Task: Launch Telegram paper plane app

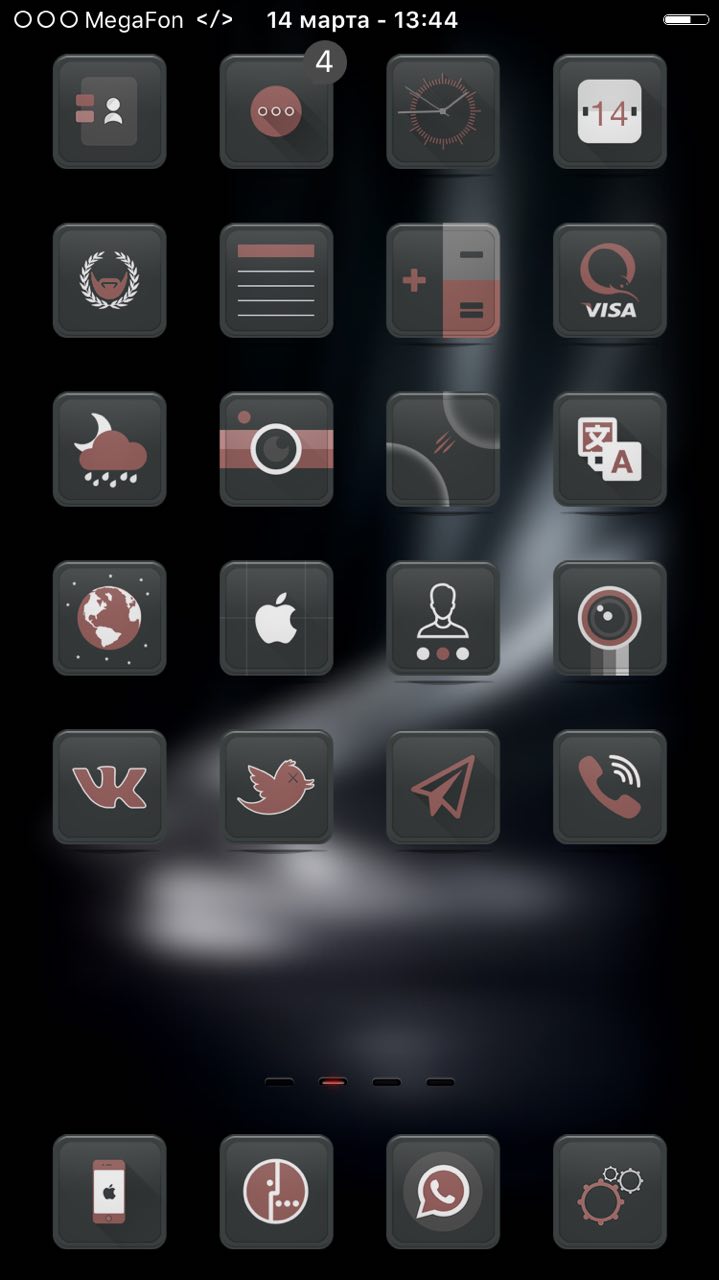Action: [443, 788]
